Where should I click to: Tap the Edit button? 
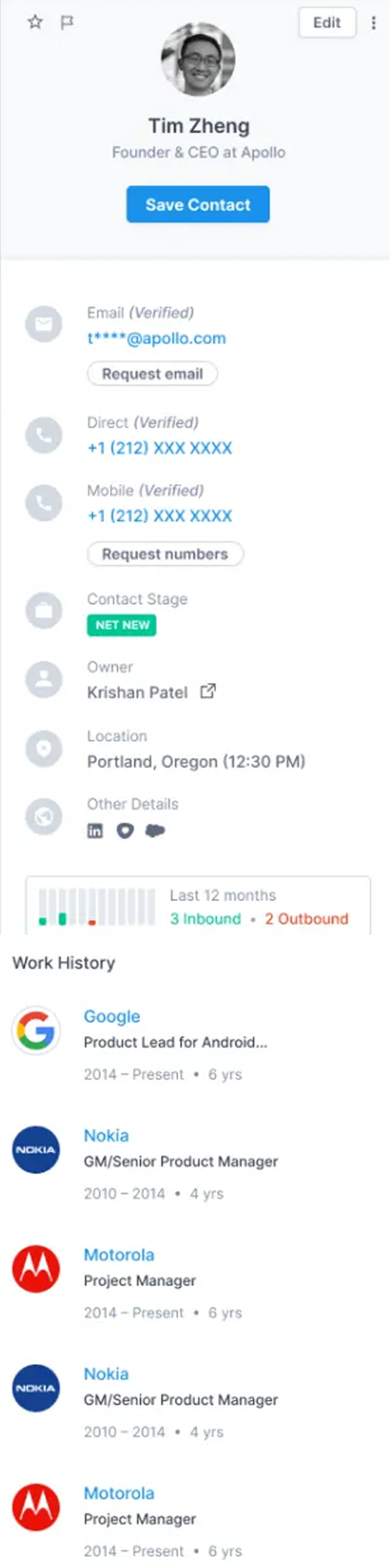327,22
